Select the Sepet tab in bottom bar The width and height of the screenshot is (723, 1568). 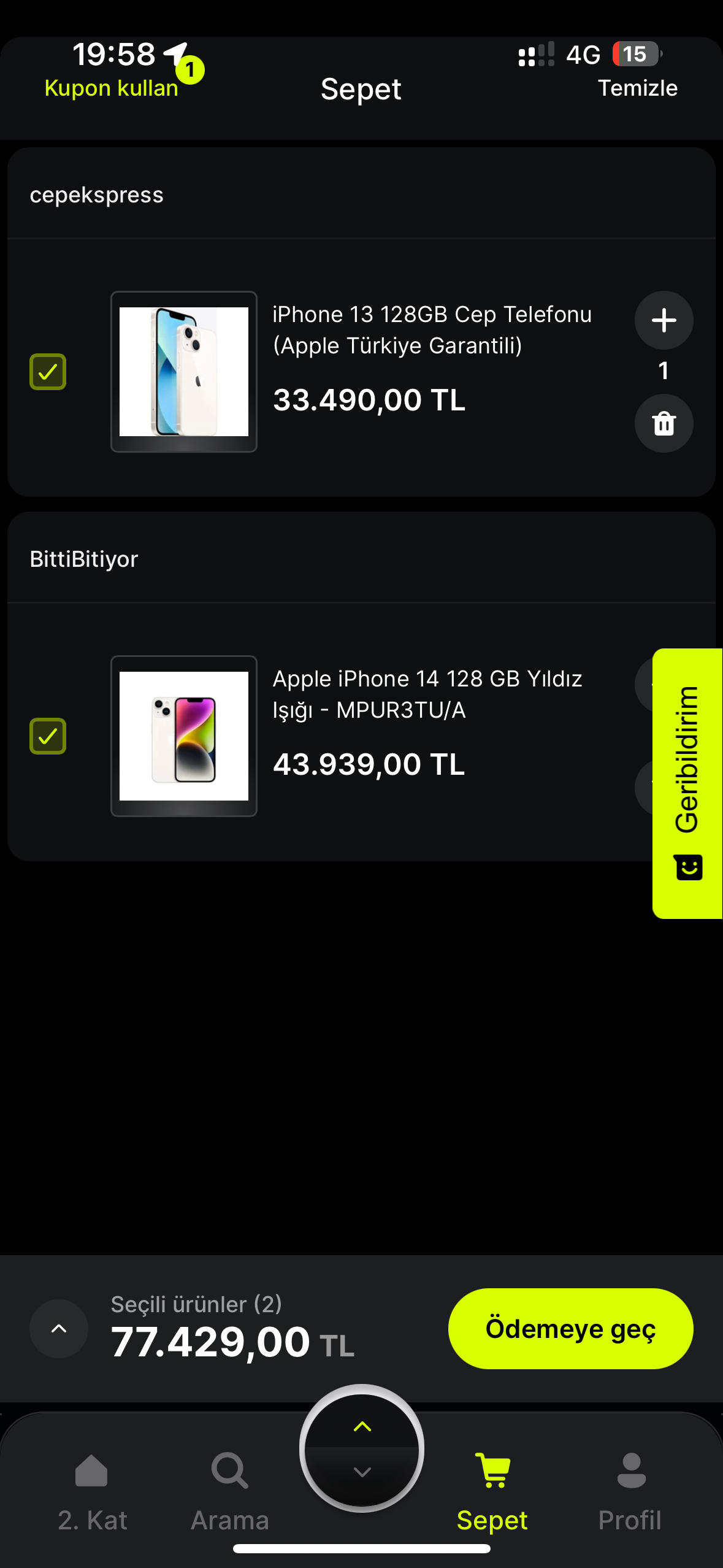[492, 1493]
